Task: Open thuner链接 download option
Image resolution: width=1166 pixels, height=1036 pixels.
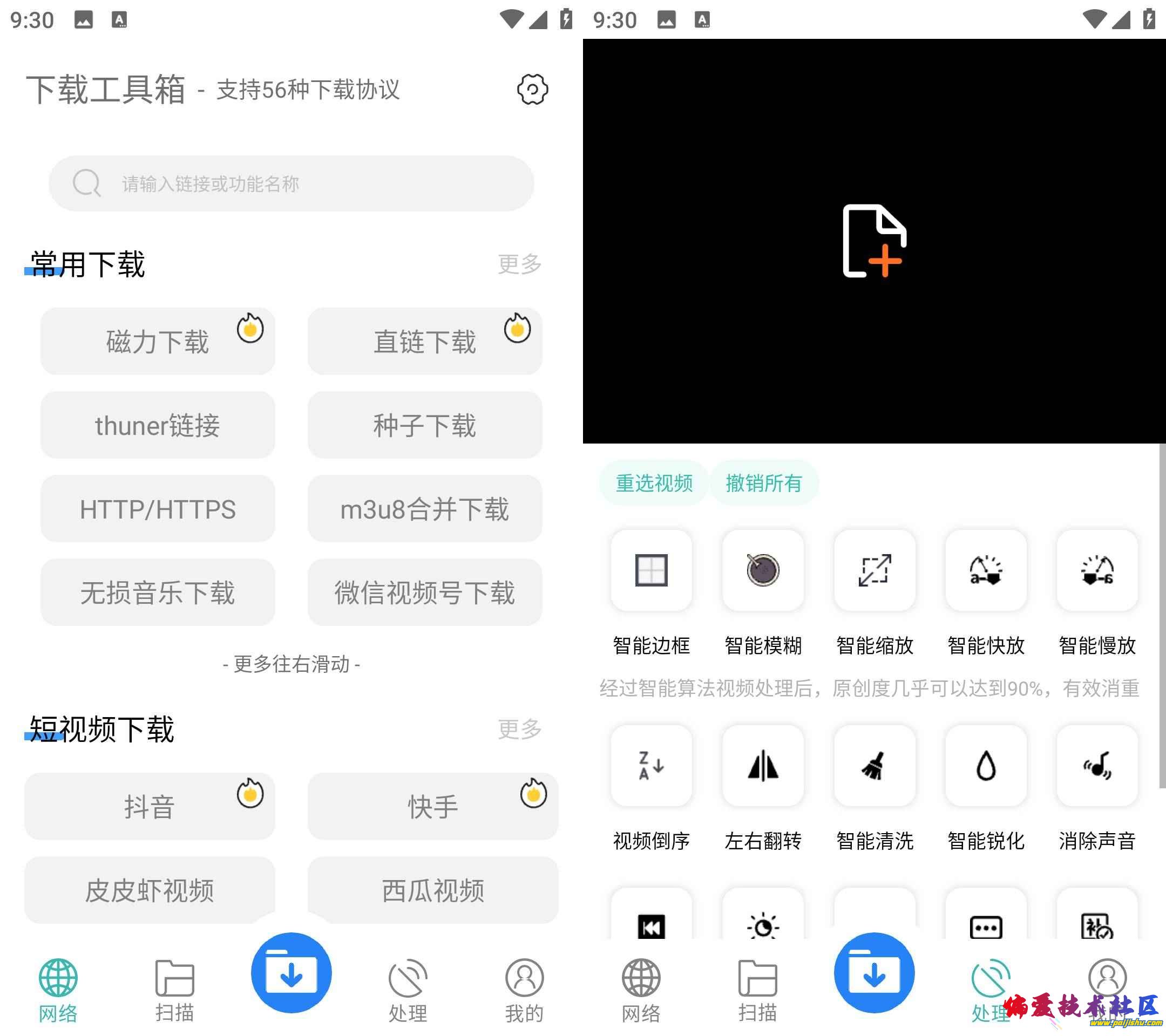Action: (x=158, y=425)
